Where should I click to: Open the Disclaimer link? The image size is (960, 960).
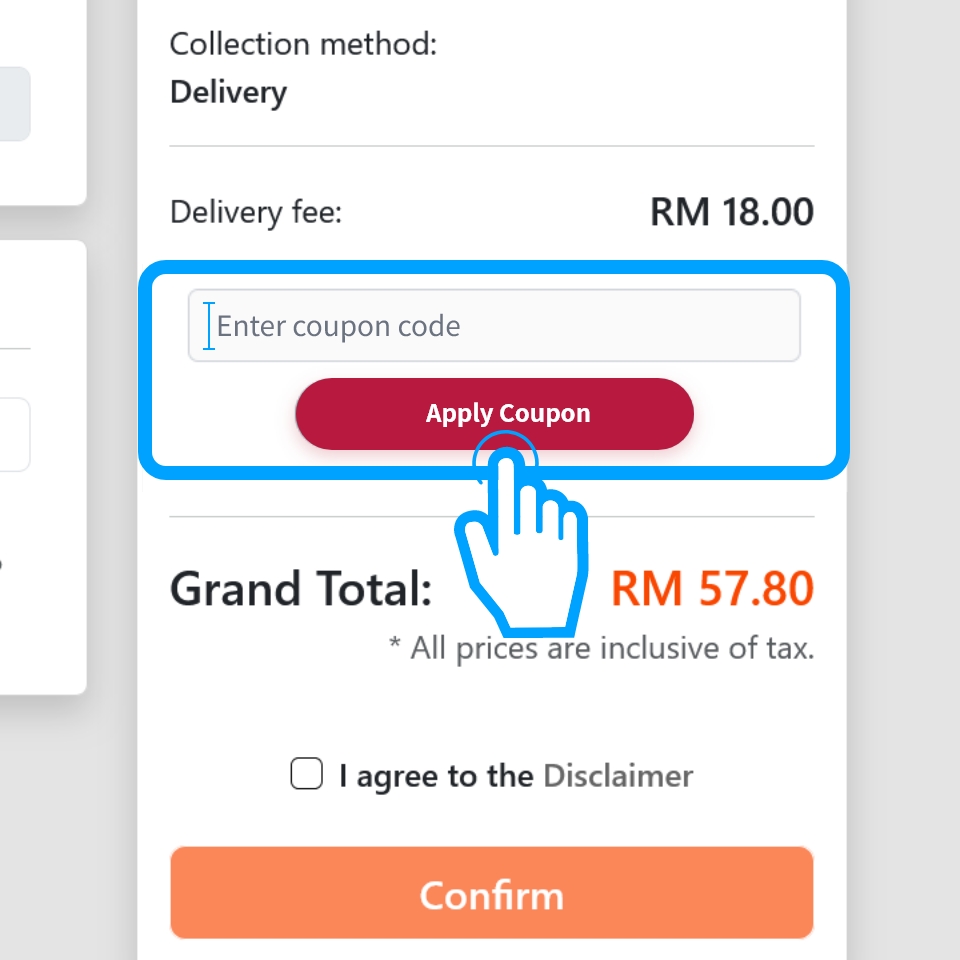click(x=617, y=776)
